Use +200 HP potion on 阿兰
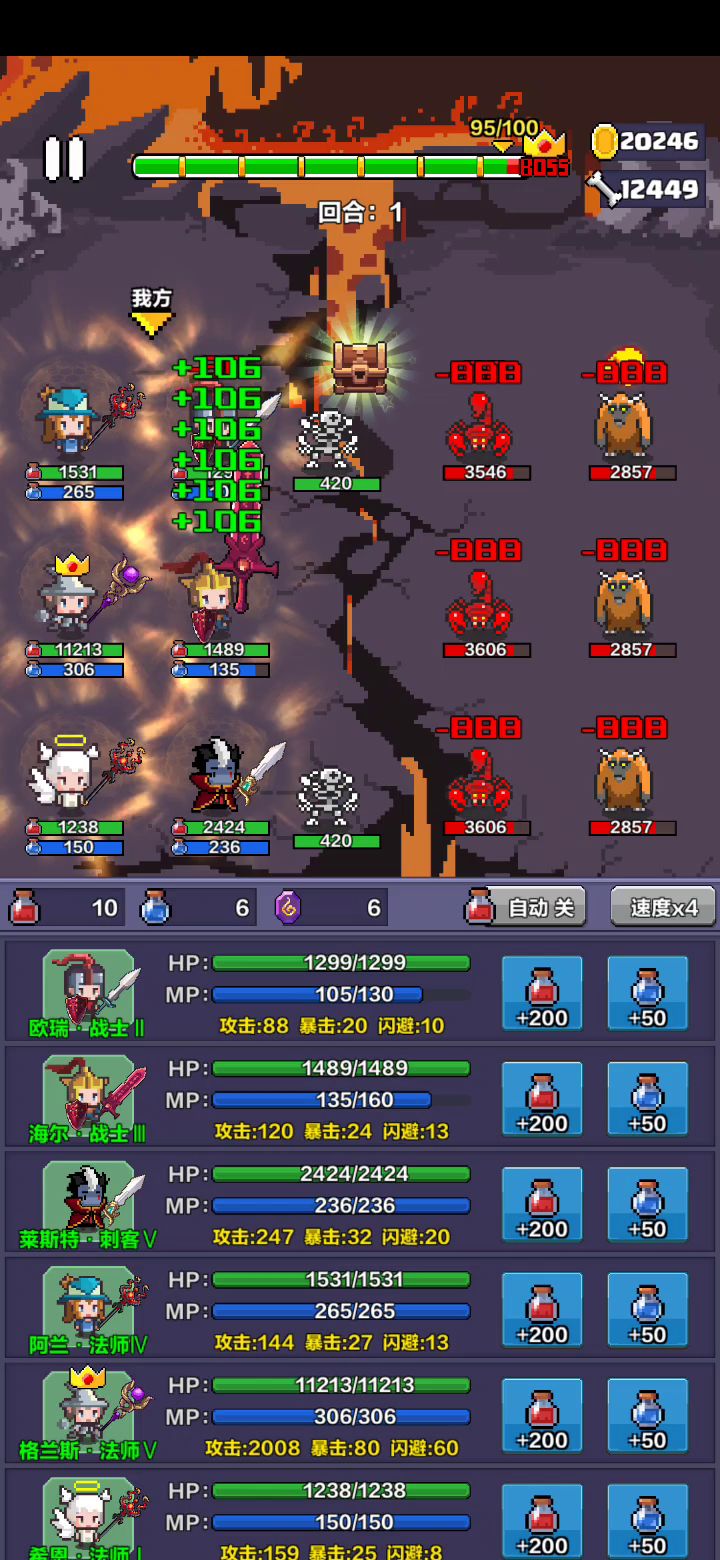Image resolution: width=720 pixels, height=1560 pixels. pyautogui.click(x=542, y=1310)
